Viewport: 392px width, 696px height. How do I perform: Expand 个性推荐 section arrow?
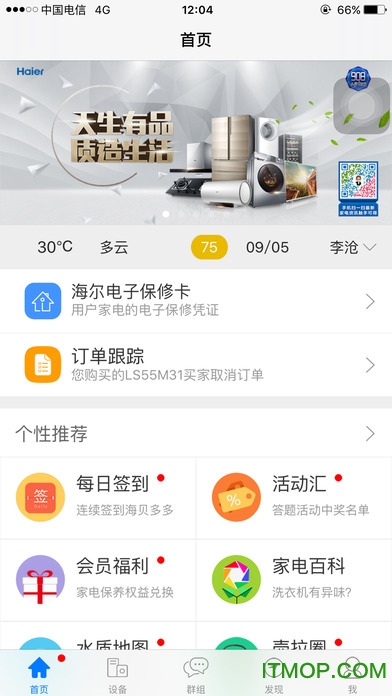tap(370, 434)
